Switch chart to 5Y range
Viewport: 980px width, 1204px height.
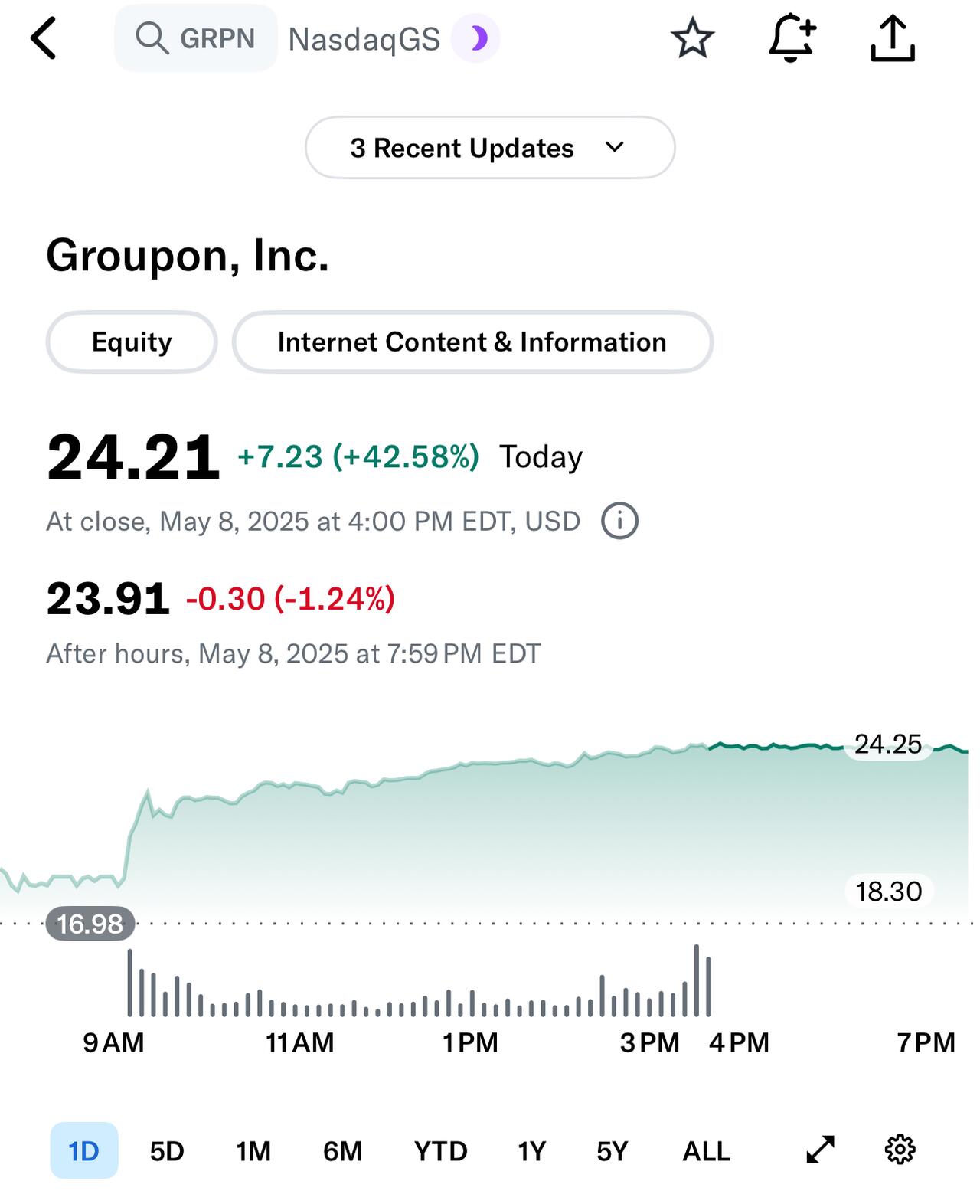612,1150
